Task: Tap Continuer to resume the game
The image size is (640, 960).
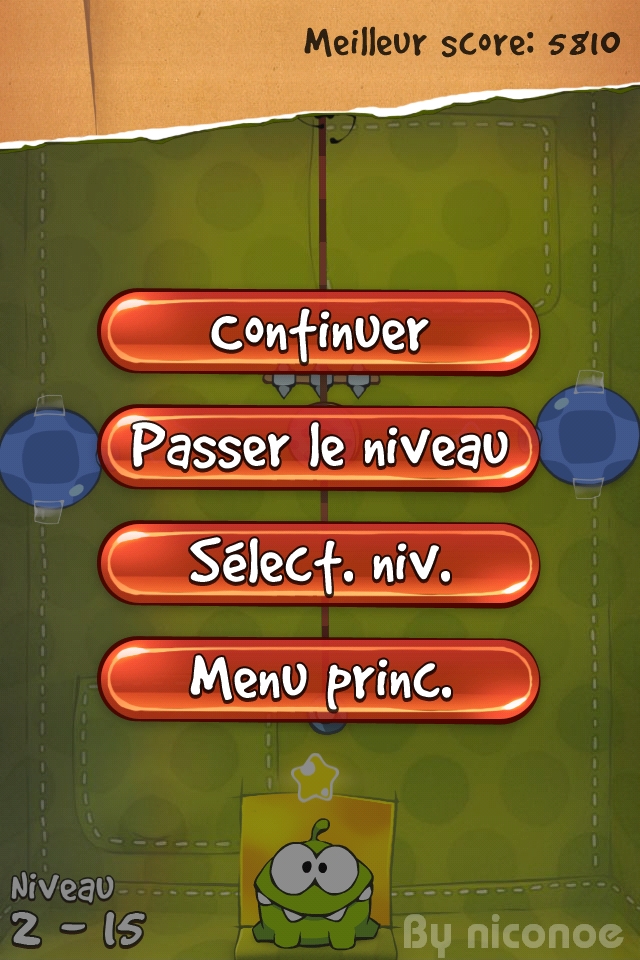Action: point(319,333)
